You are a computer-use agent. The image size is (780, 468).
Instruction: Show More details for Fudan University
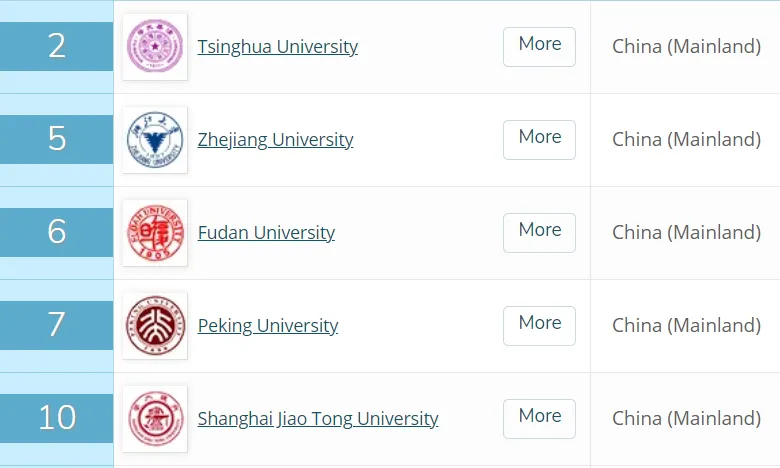click(539, 232)
